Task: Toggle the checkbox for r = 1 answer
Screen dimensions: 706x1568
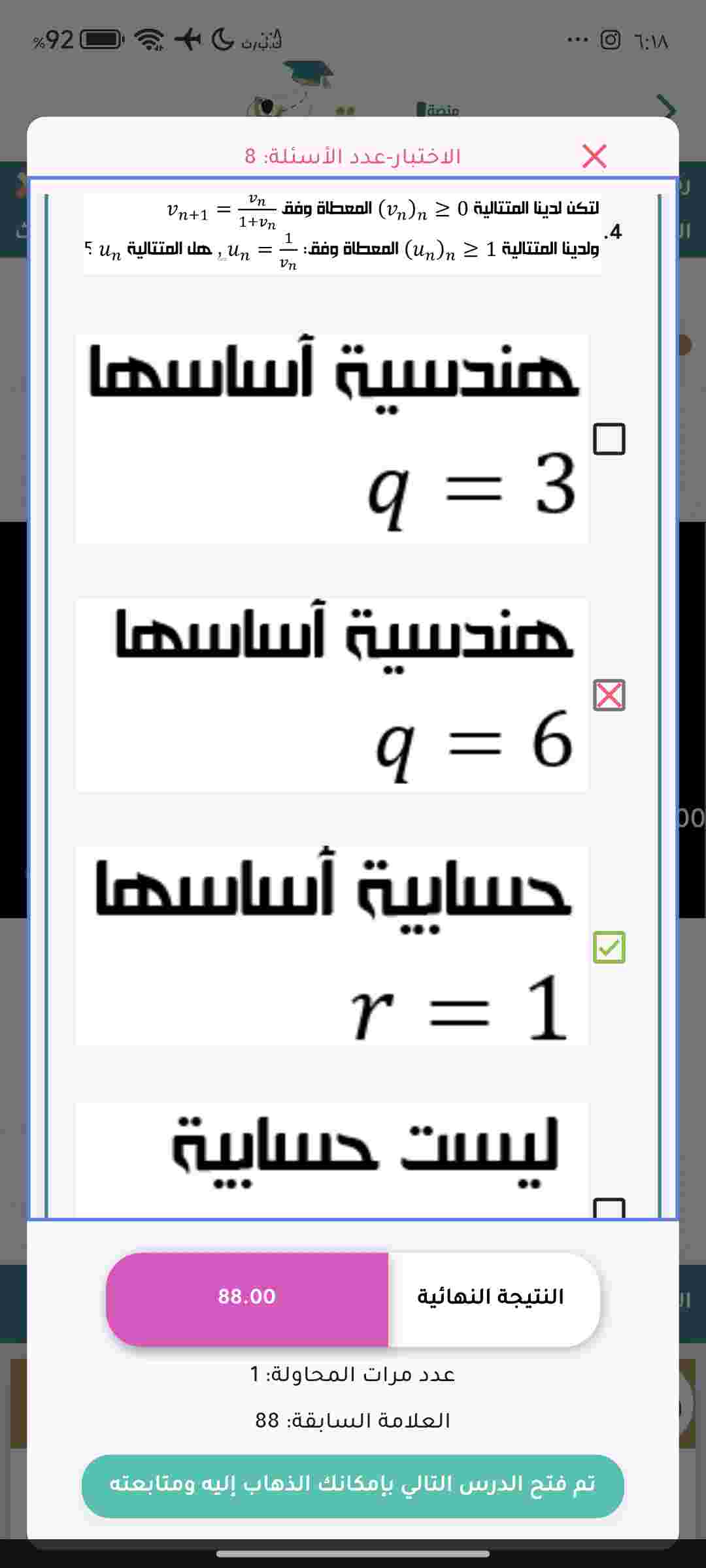Action: [609, 947]
